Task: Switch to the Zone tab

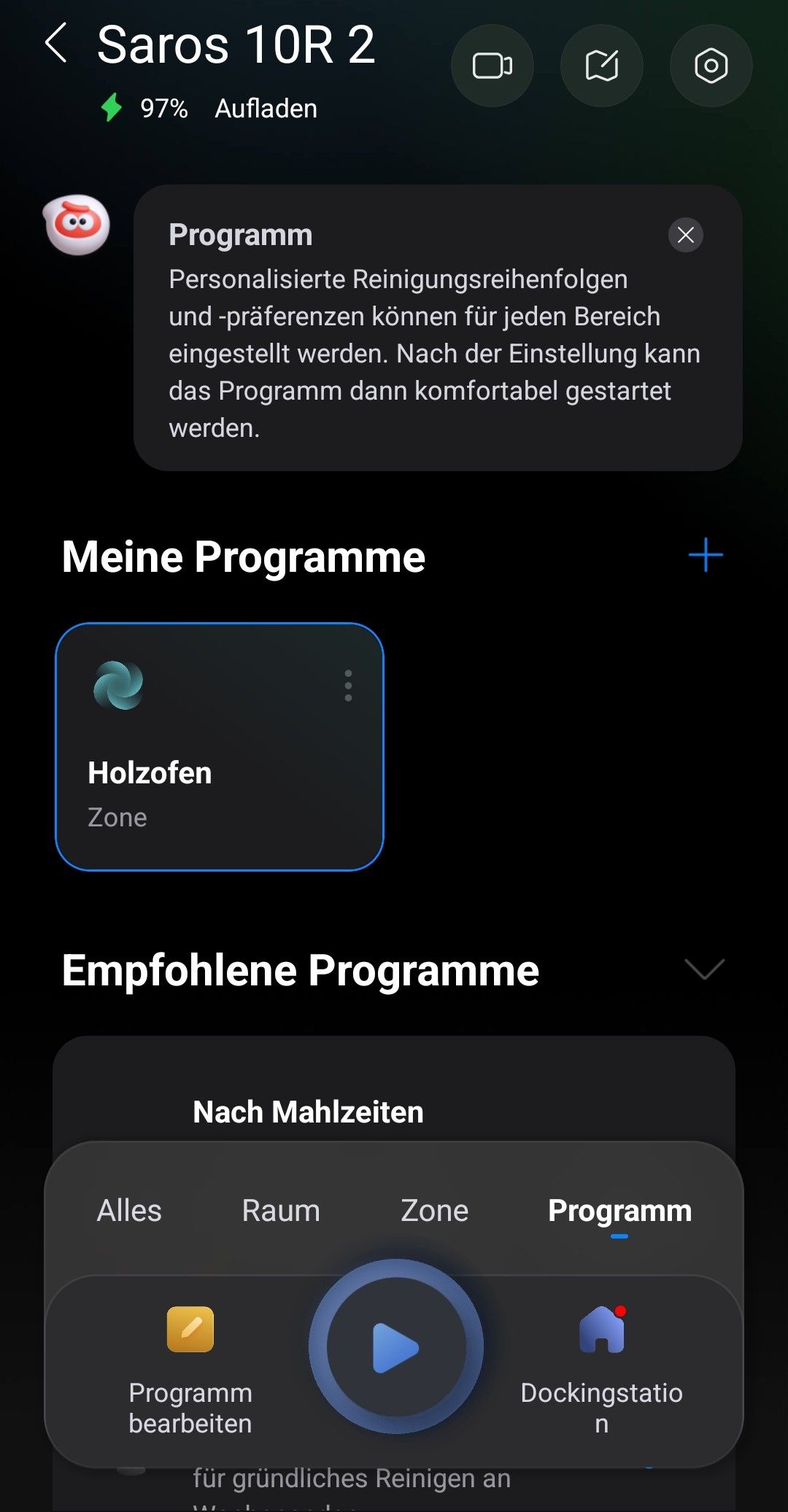Action: coord(433,1210)
